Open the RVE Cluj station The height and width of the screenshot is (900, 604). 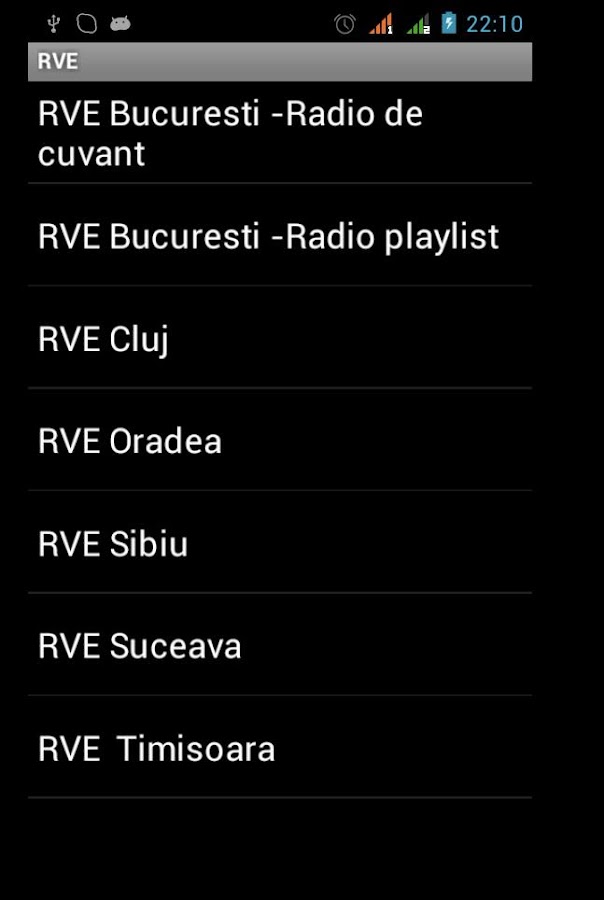coord(104,340)
